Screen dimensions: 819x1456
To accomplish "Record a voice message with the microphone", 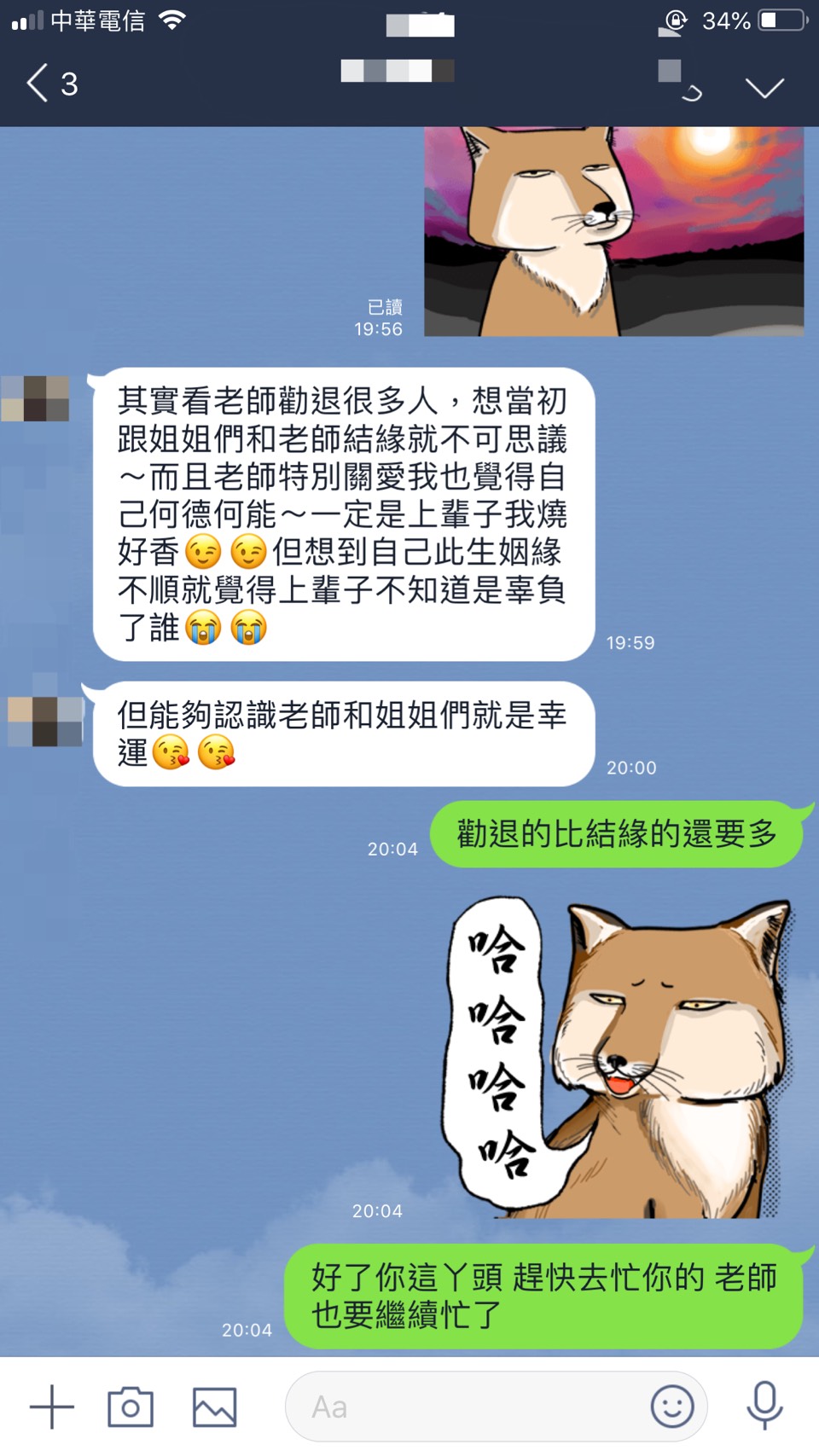I will pyautogui.click(x=764, y=1407).
